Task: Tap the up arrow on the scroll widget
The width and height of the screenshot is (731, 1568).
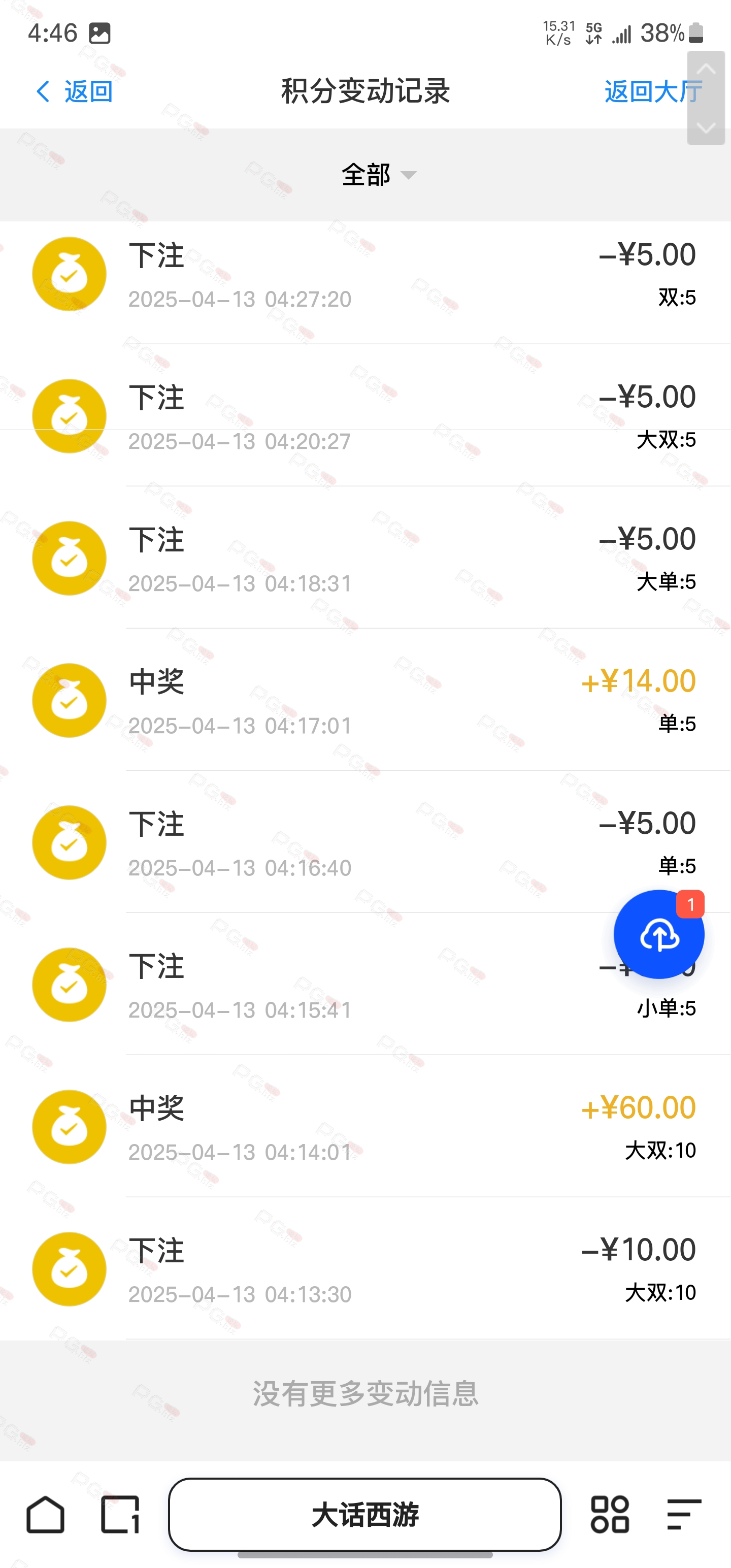Action: pyautogui.click(x=706, y=69)
